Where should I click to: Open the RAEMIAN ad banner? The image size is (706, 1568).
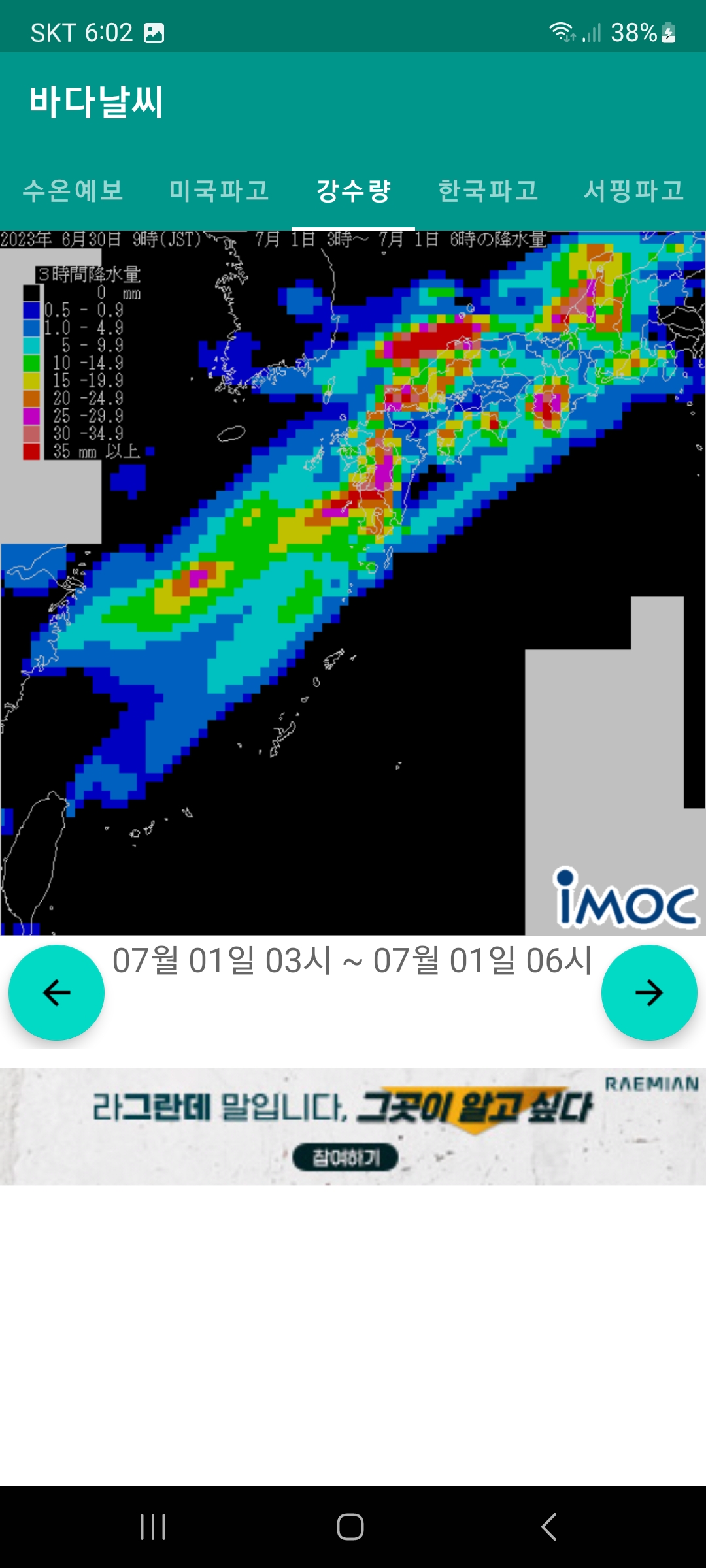pos(353,1111)
